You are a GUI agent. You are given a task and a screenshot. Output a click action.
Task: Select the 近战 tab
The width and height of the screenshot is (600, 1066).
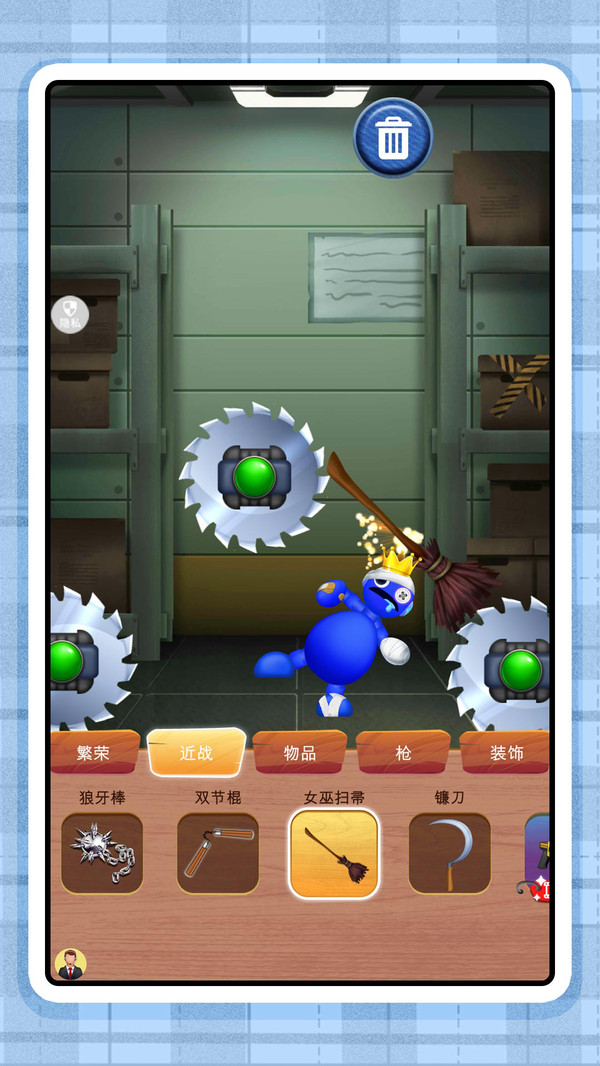[x=196, y=753]
